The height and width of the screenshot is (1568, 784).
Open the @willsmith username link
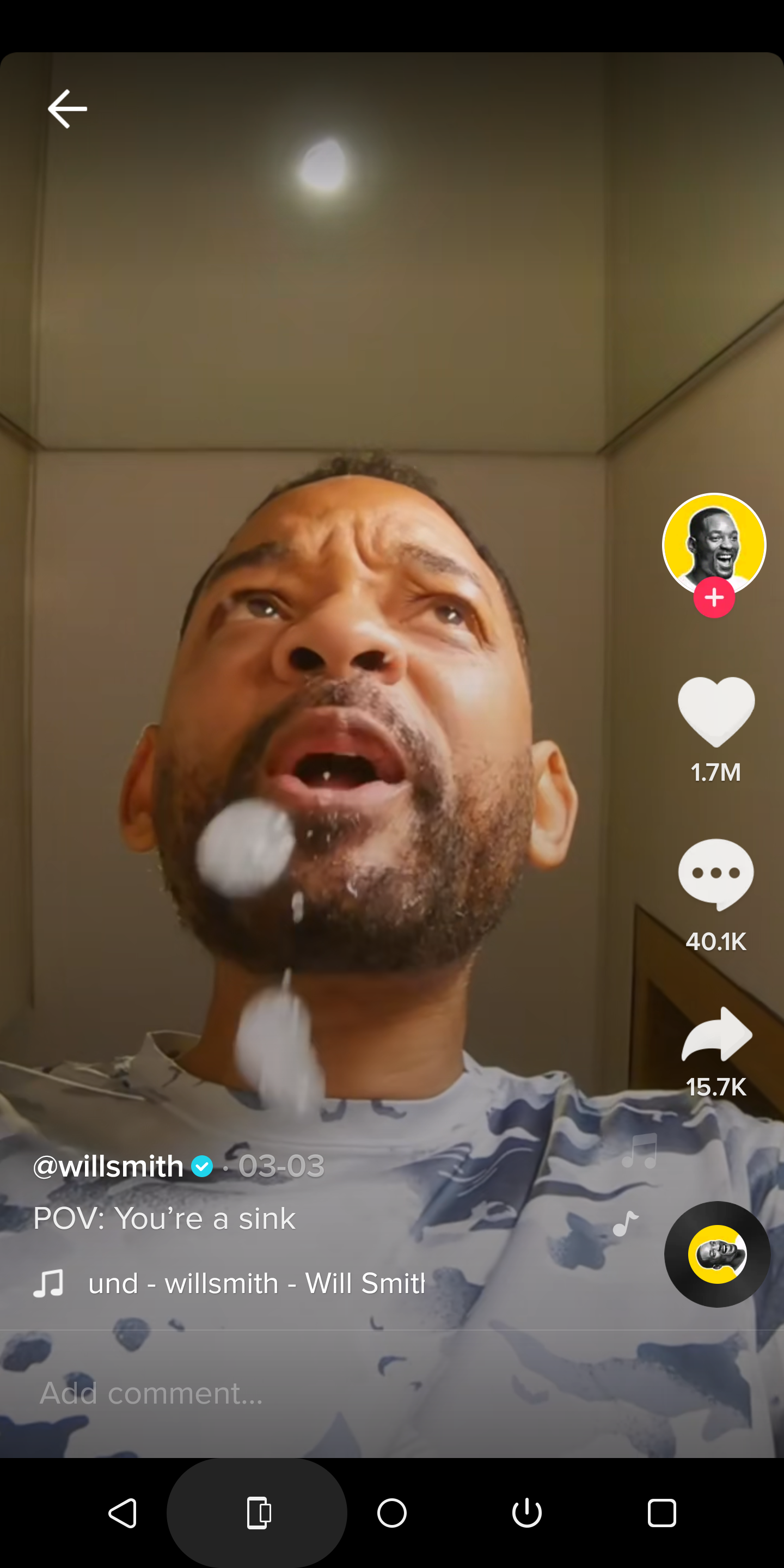point(107,1166)
